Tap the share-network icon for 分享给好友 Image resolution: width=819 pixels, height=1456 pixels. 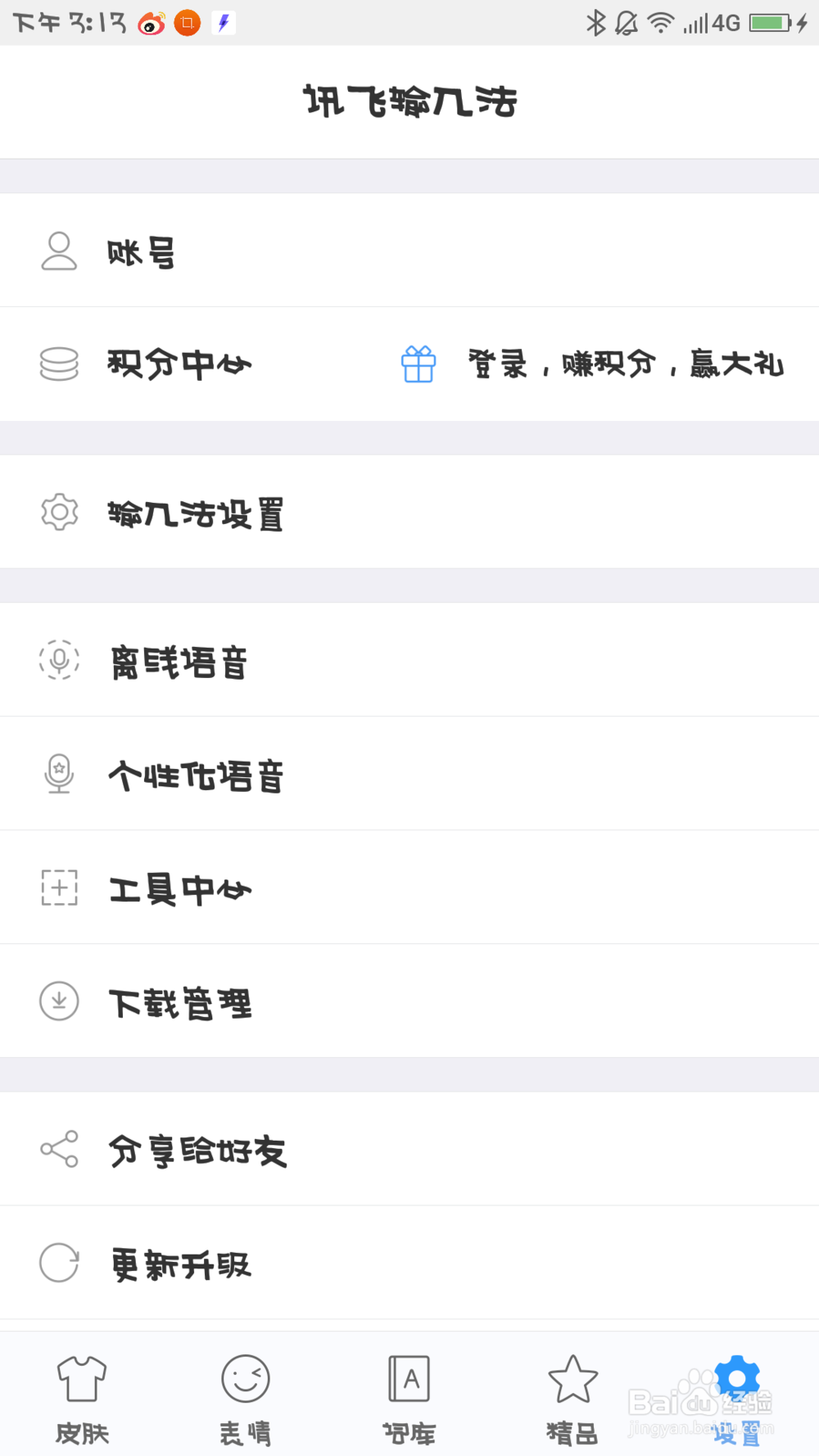(58, 1148)
